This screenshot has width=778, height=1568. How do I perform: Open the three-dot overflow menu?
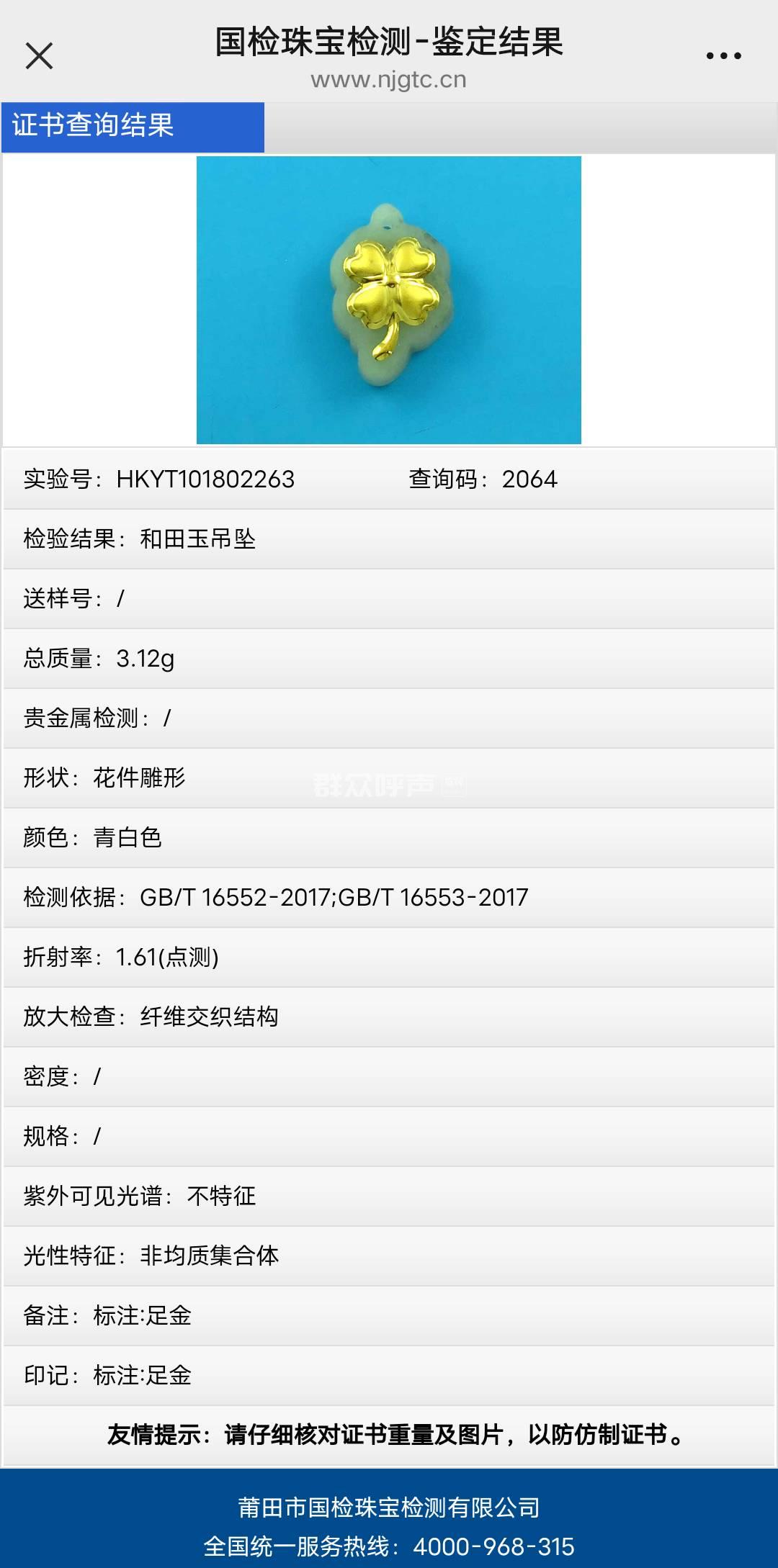click(x=723, y=55)
